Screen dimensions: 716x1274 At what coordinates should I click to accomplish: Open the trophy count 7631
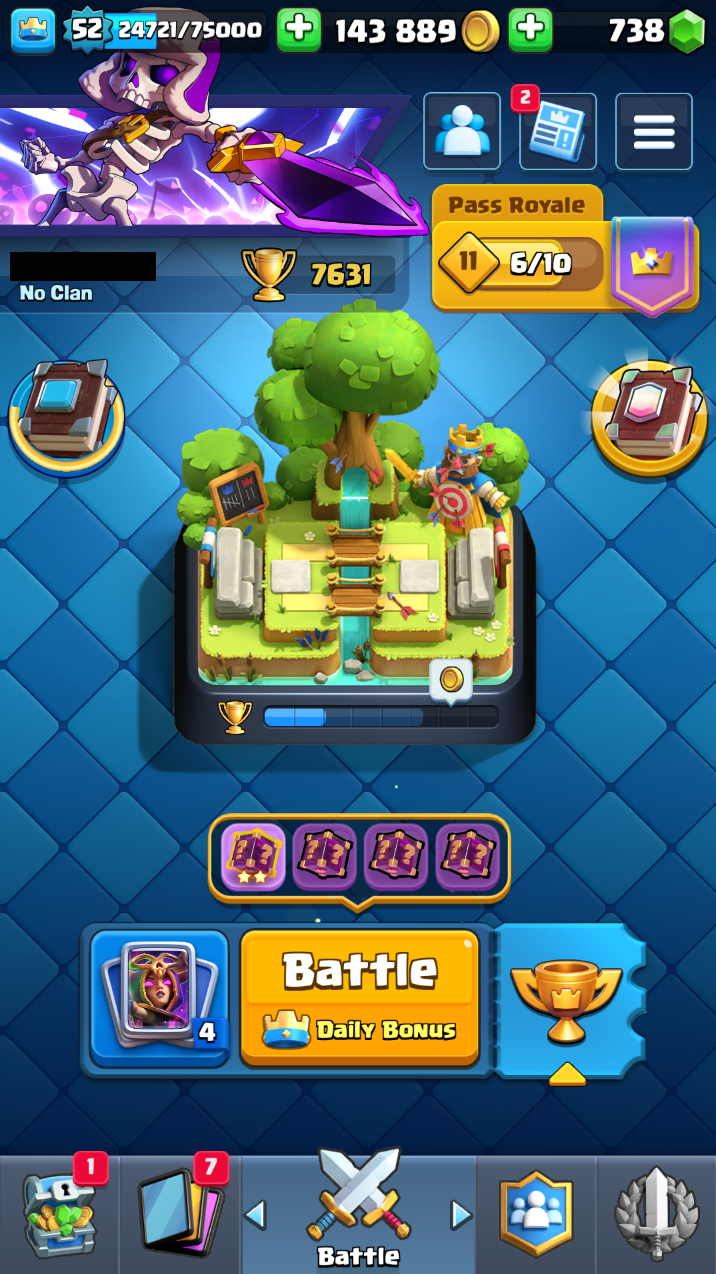320,274
